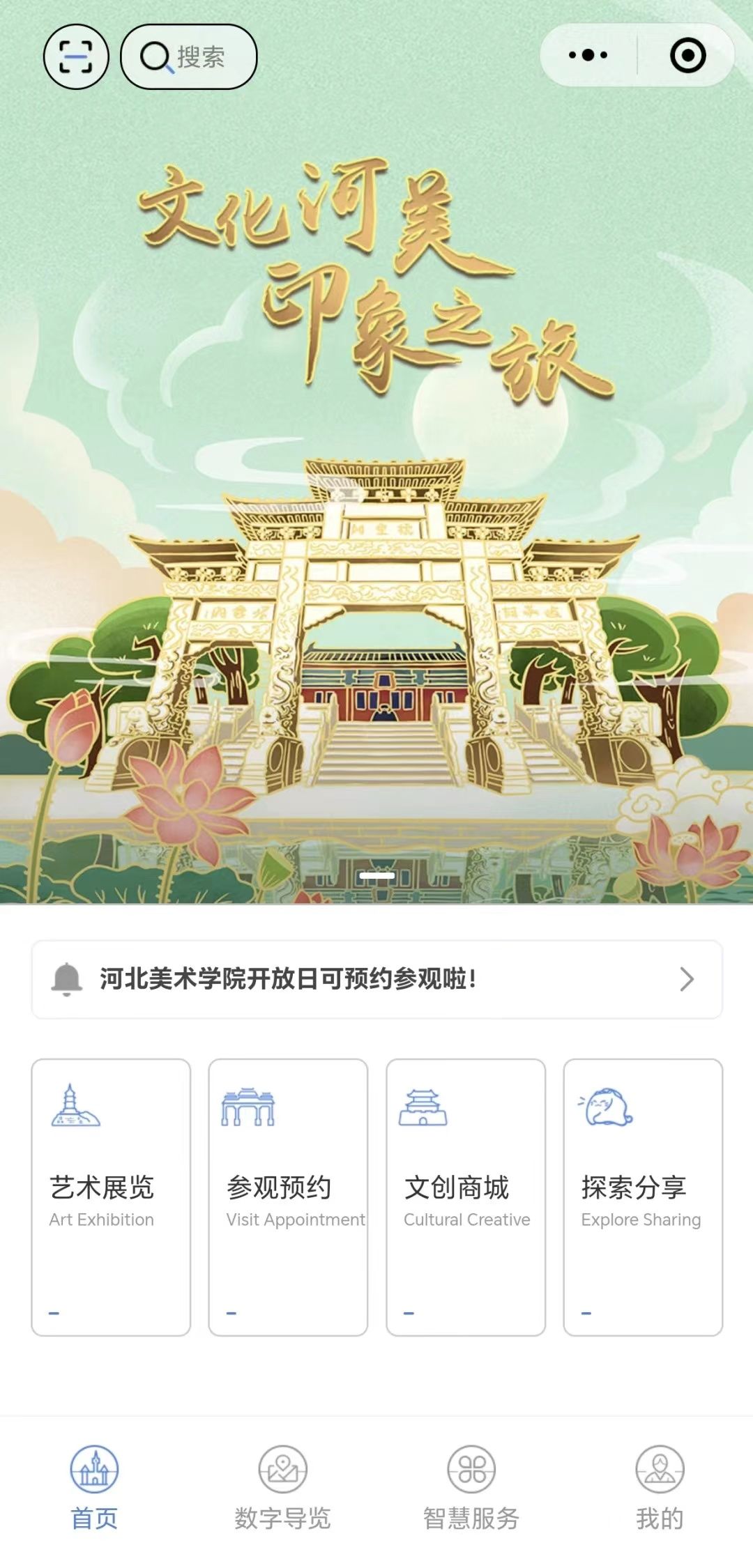Select the 参观预约 Visit Appointment card
This screenshot has width=753, height=1568.
point(288,1197)
